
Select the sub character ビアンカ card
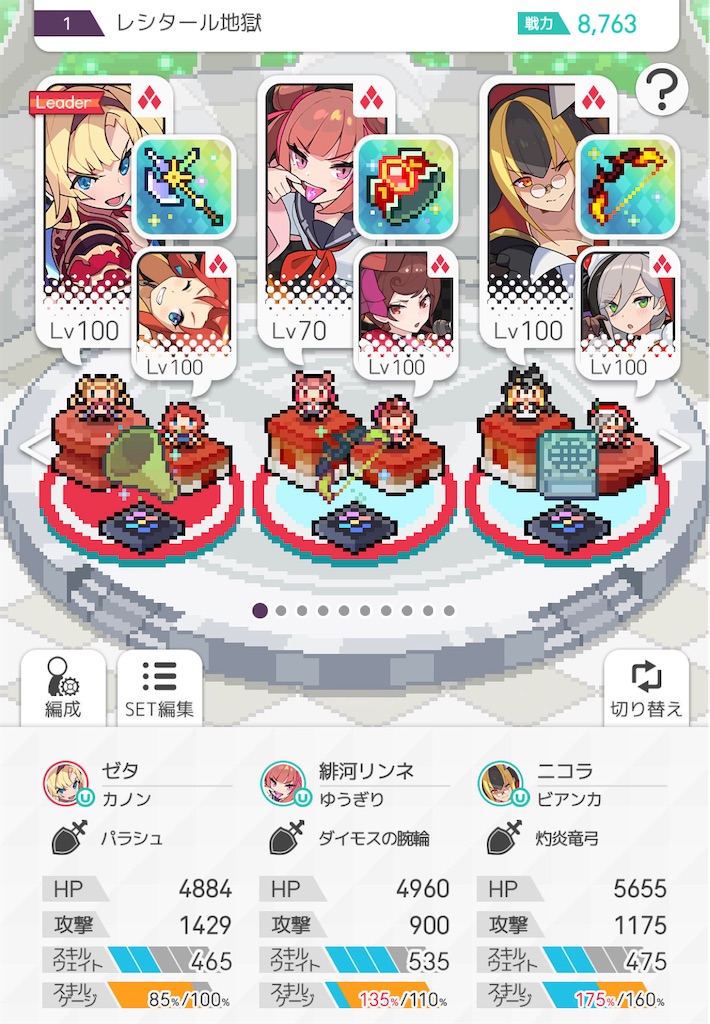[627, 305]
